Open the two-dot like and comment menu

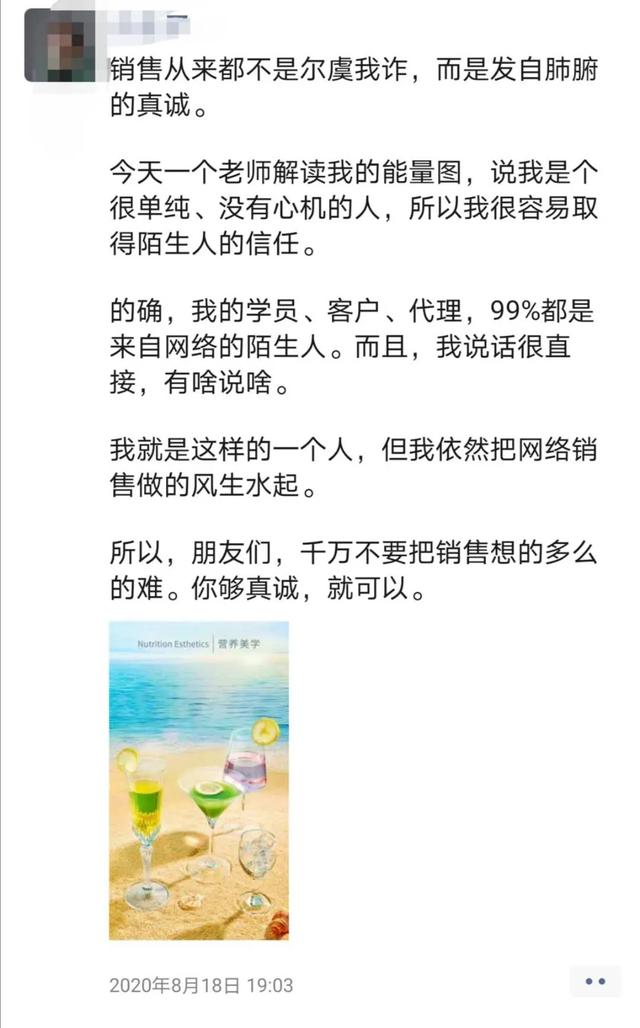tap(595, 982)
